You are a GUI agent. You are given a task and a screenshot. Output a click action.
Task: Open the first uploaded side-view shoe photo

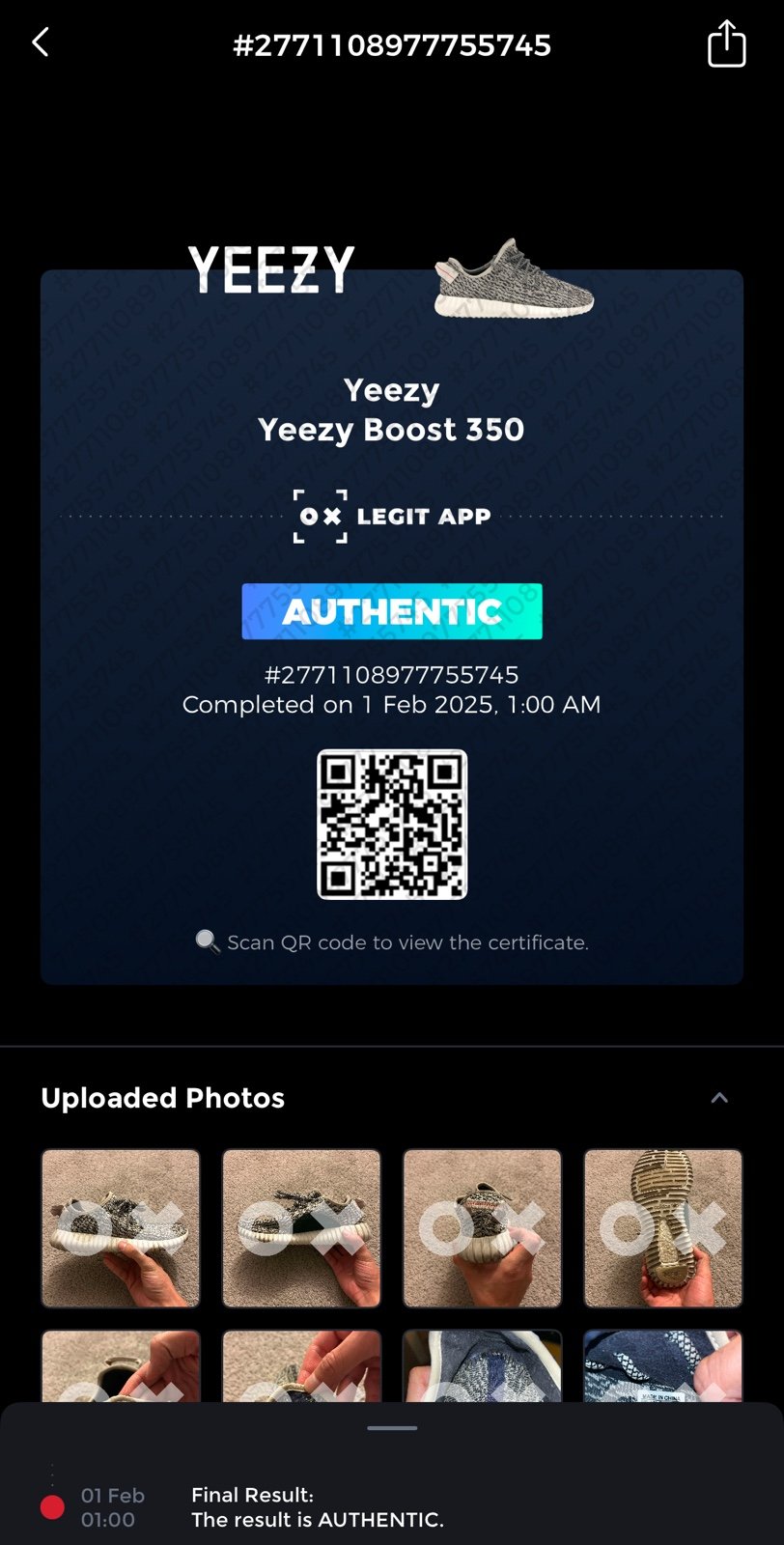[121, 1227]
